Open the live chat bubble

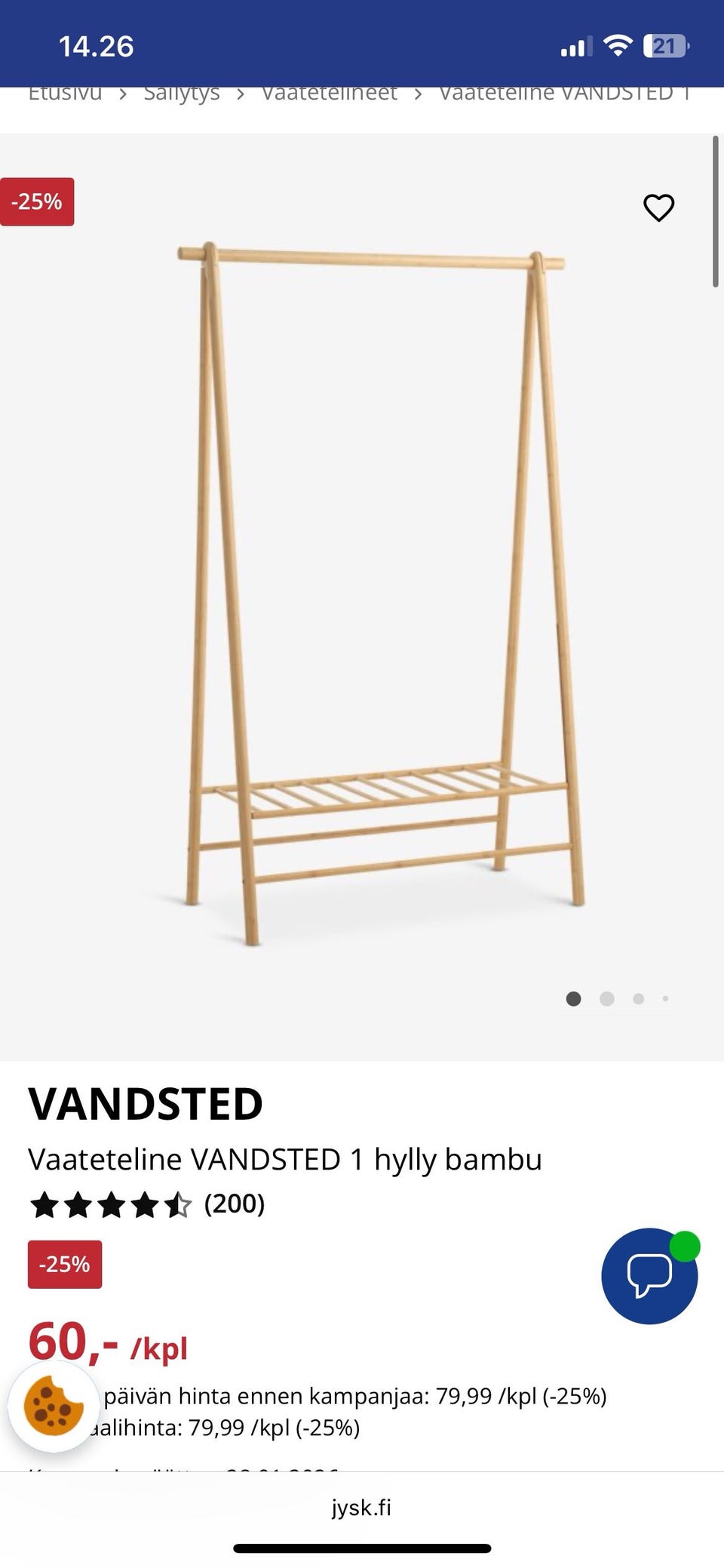[x=649, y=1275]
